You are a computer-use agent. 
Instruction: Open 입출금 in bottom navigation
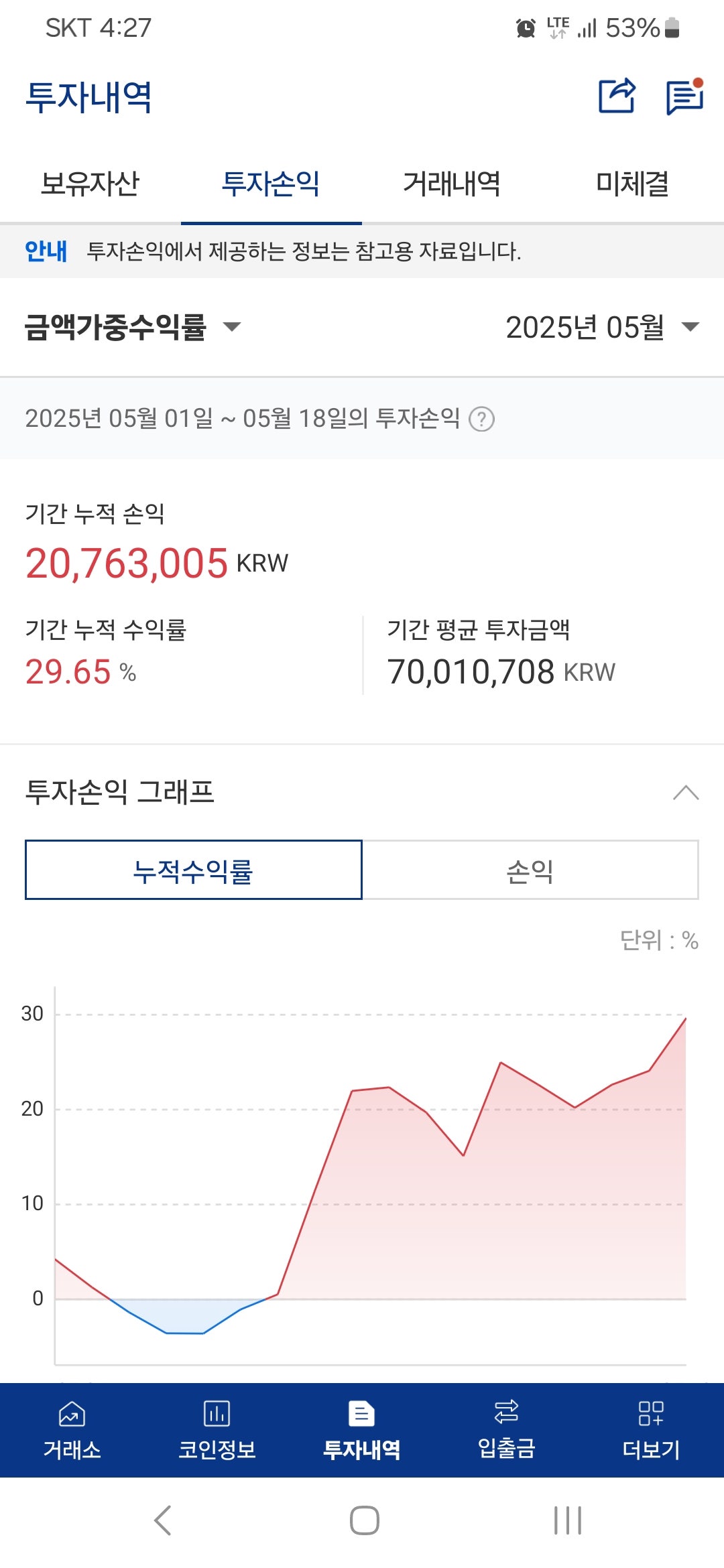pyautogui.click(x=507, y=1430)
